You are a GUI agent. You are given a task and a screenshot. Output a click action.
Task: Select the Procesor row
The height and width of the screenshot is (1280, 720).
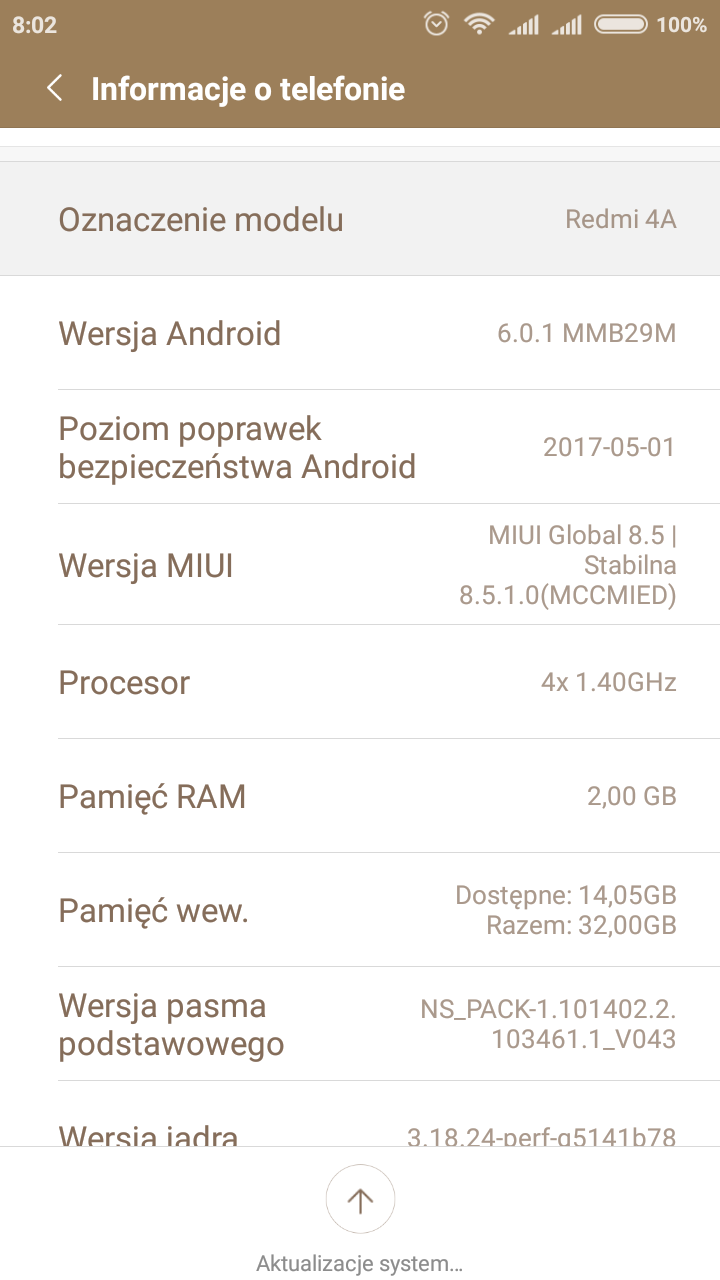360,683
